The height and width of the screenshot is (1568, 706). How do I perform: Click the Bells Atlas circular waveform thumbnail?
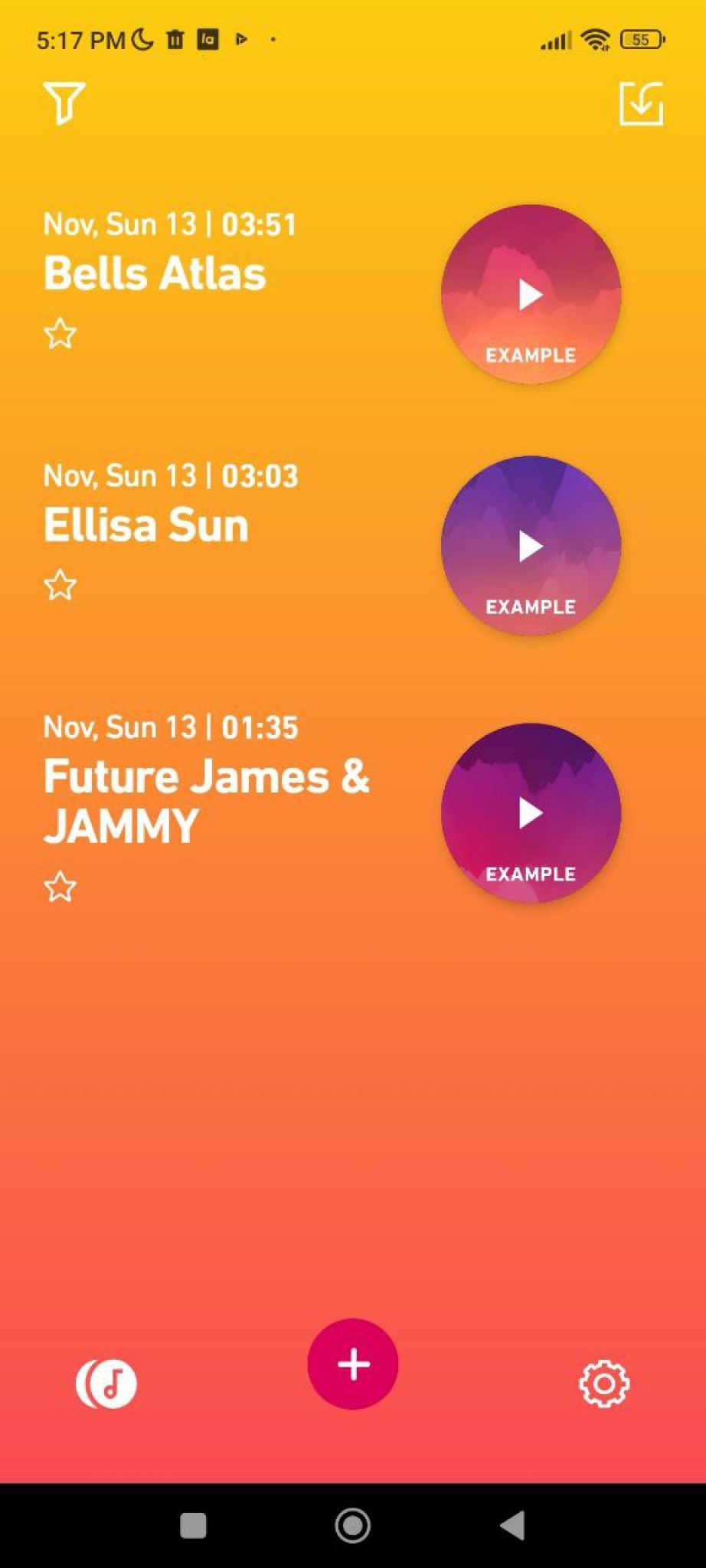pyautogui.click(x=530, y=295)
